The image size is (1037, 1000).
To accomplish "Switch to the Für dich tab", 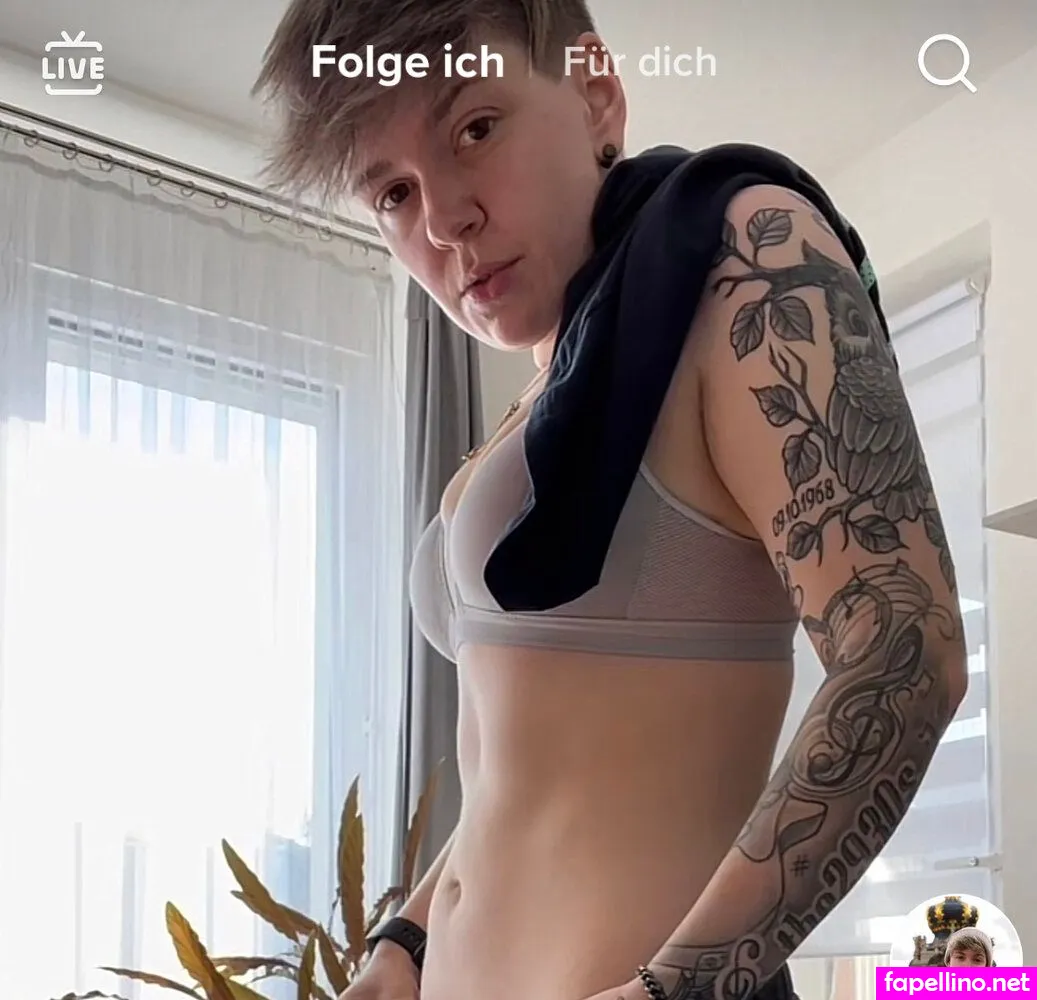I will (x=639, y=63).
